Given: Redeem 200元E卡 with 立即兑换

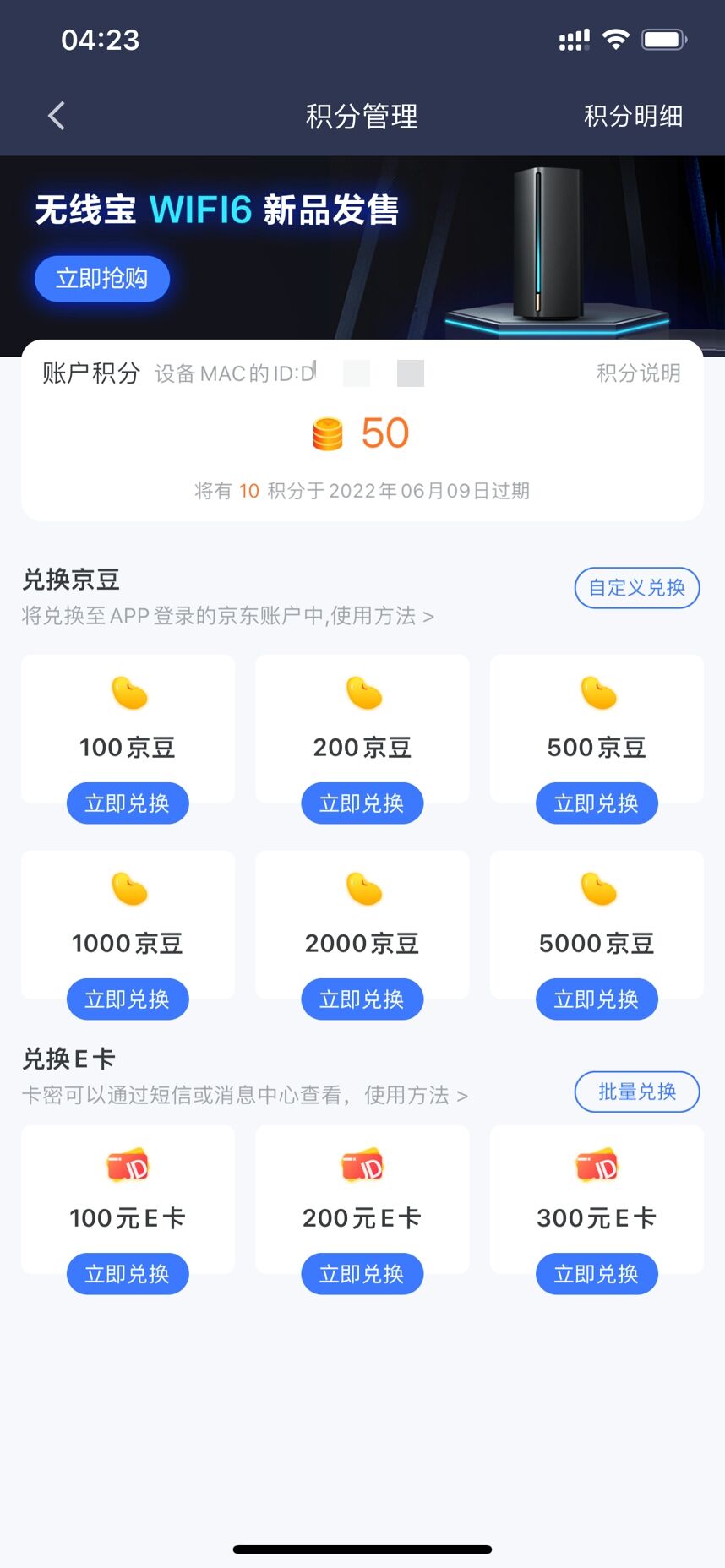Looking at the screenshot, I should point(362,1273).
